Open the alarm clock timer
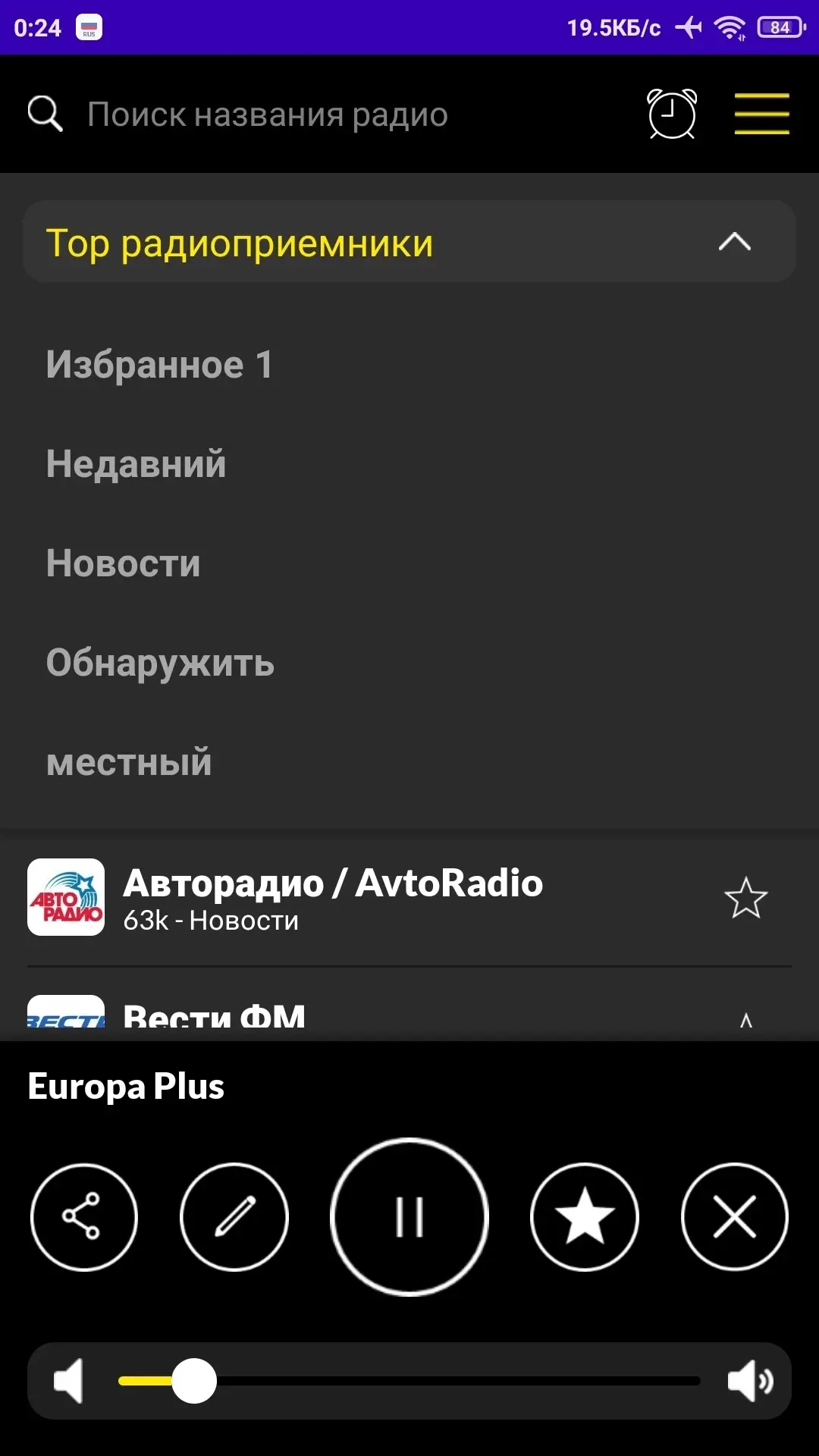Image resolution: width=819 pixels, height=1456 pixels. point(672,115)
